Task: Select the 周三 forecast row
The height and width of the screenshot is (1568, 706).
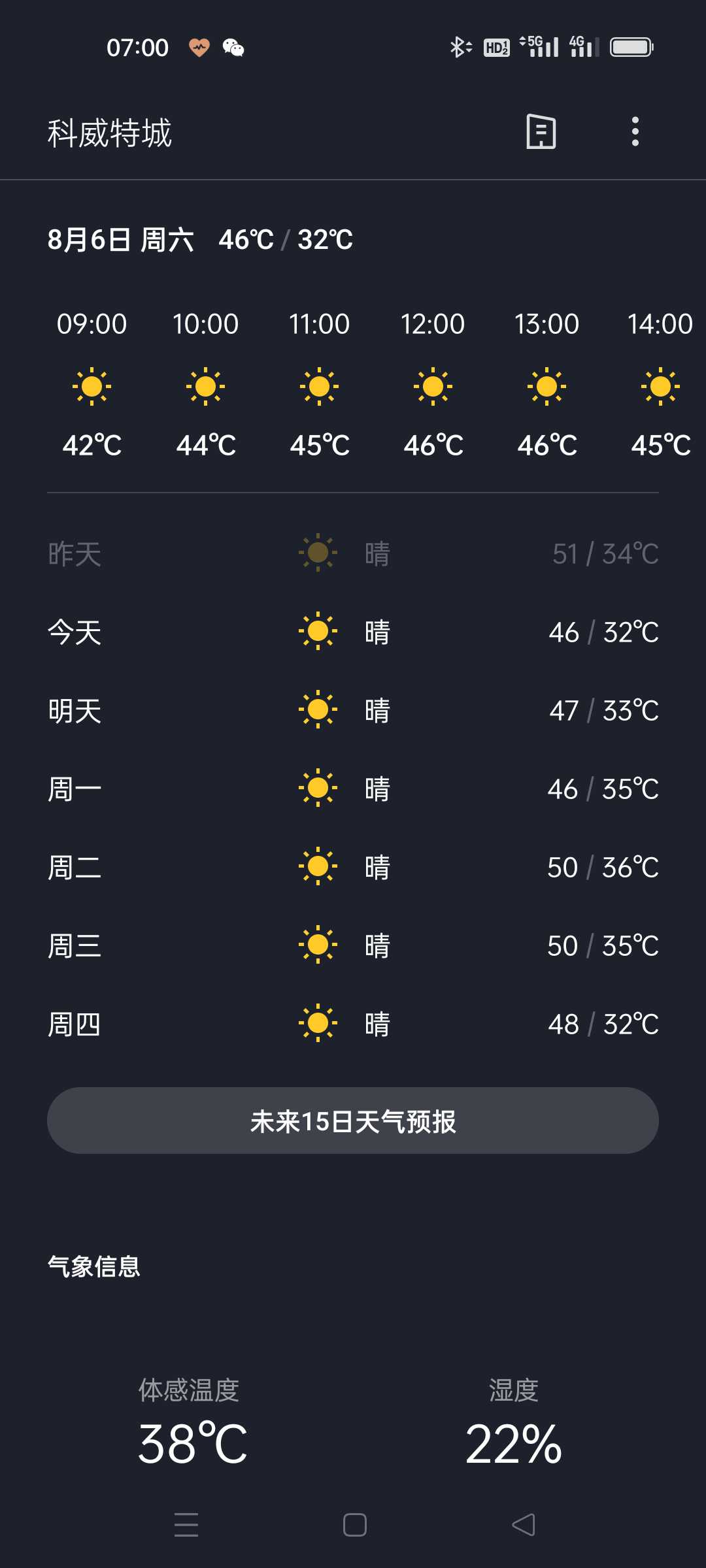Action: coord(353,945)
